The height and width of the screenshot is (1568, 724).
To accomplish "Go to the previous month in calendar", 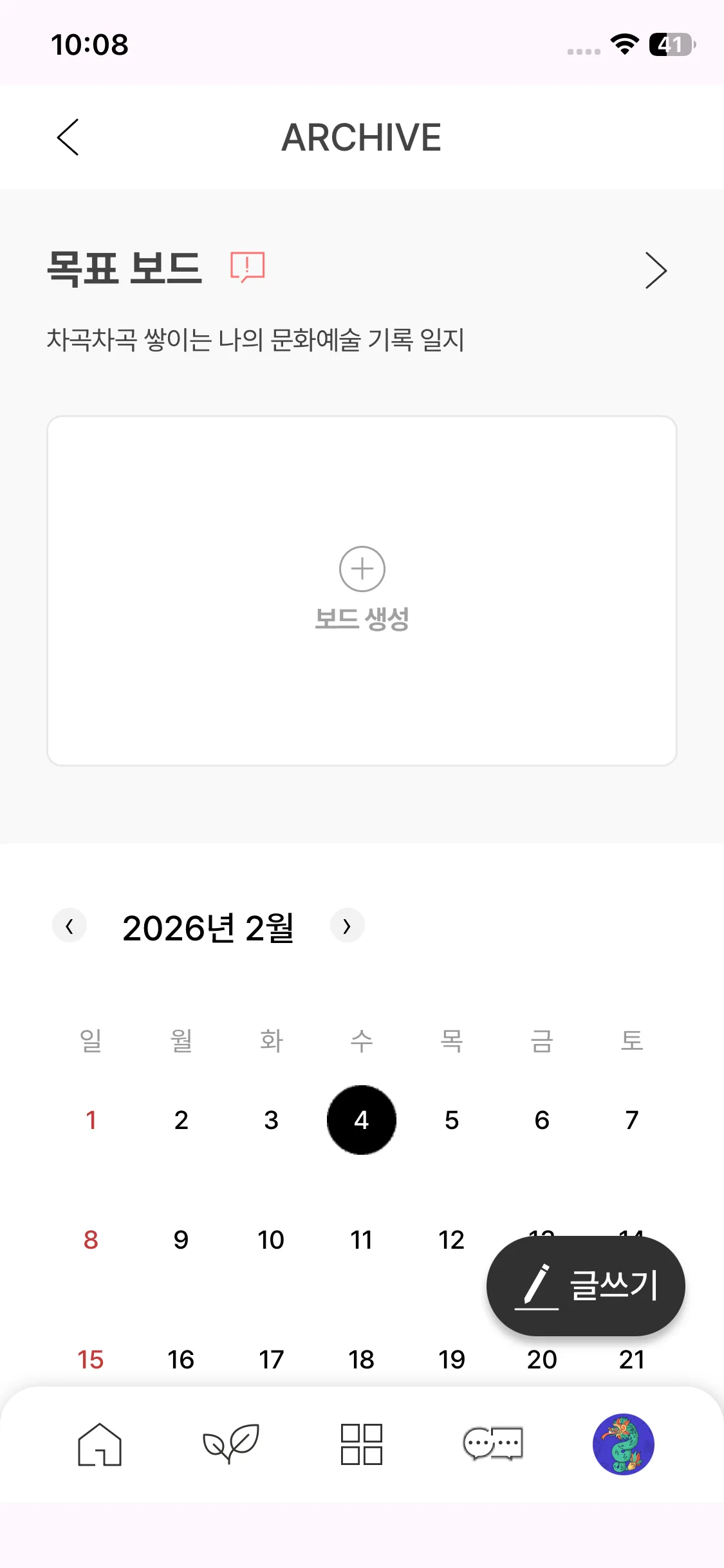I will coord(70,926).
